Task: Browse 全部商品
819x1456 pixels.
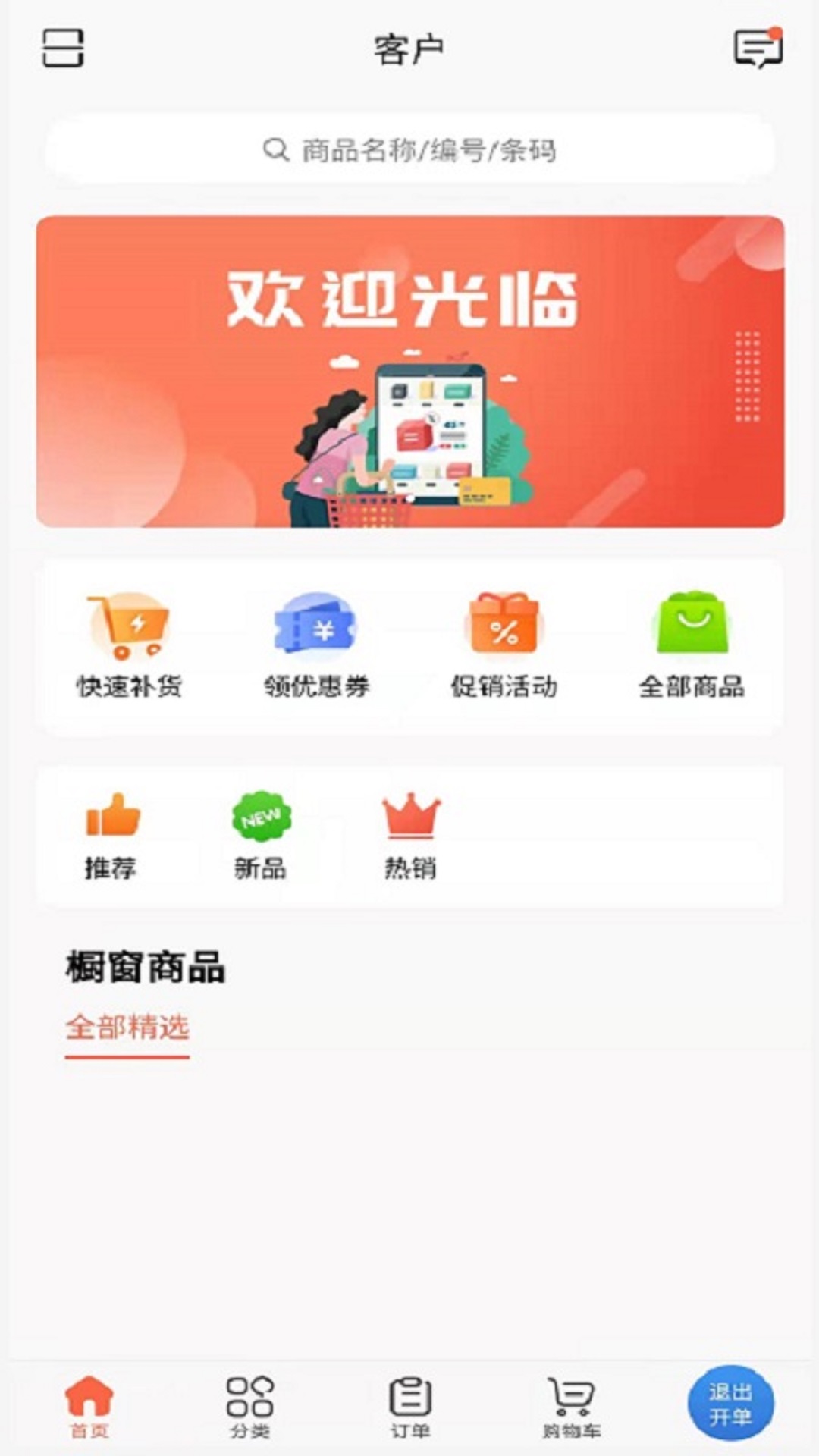Action: click(x=691, y=646)
